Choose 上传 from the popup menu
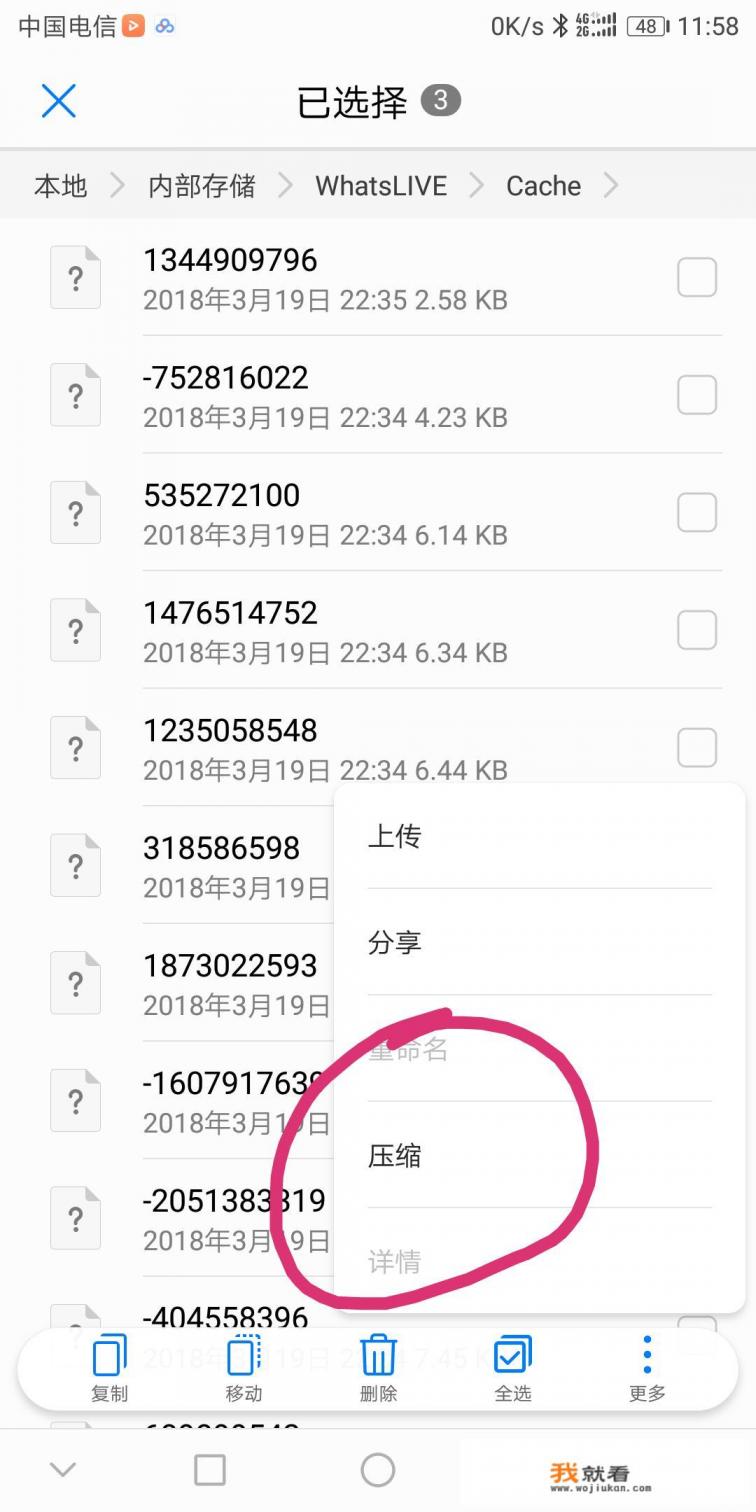The image size is (756, 1512). tap(395, 837)
